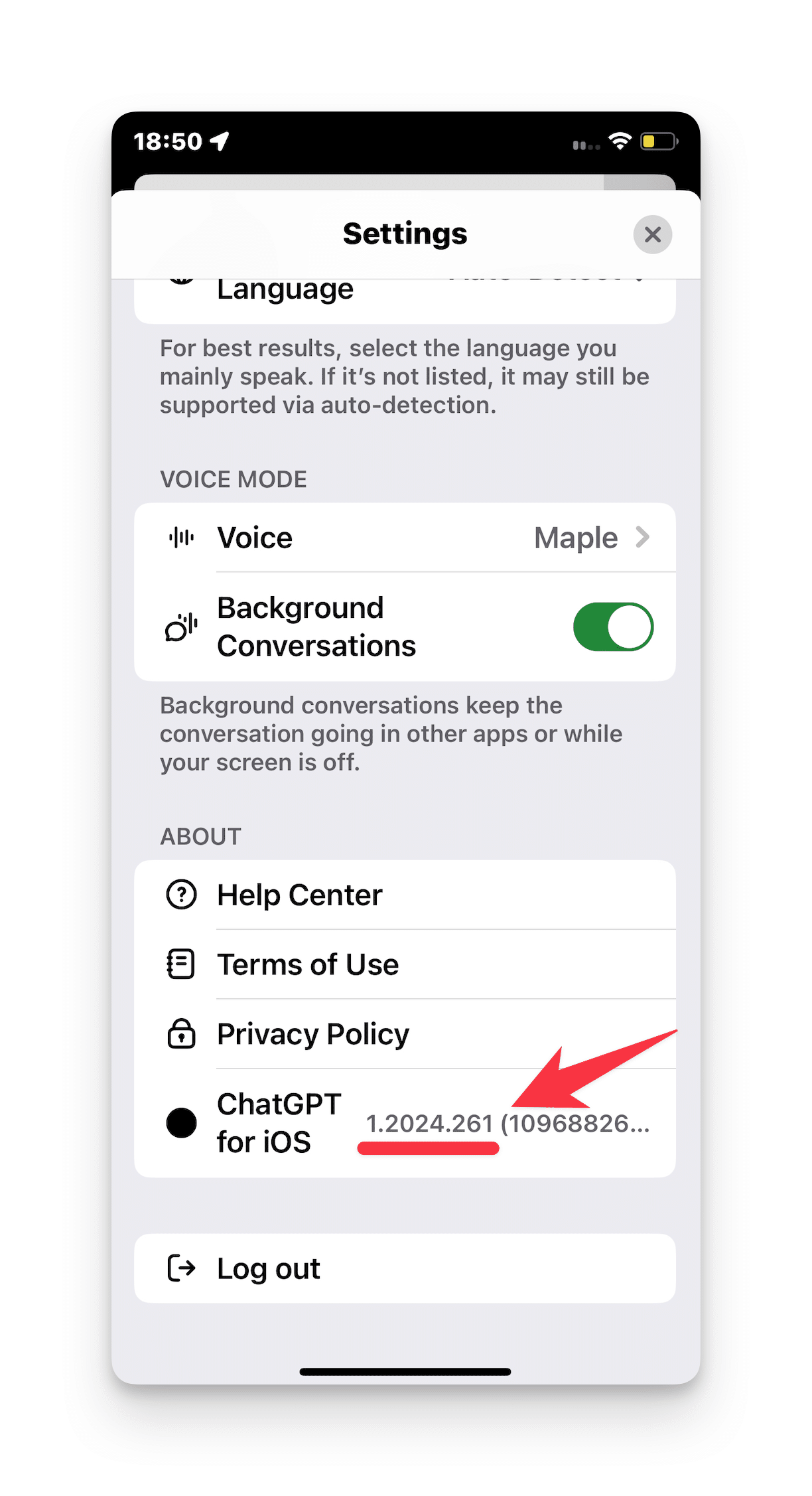Open the Language picker

pyautogui.click(x=405, y=295)
